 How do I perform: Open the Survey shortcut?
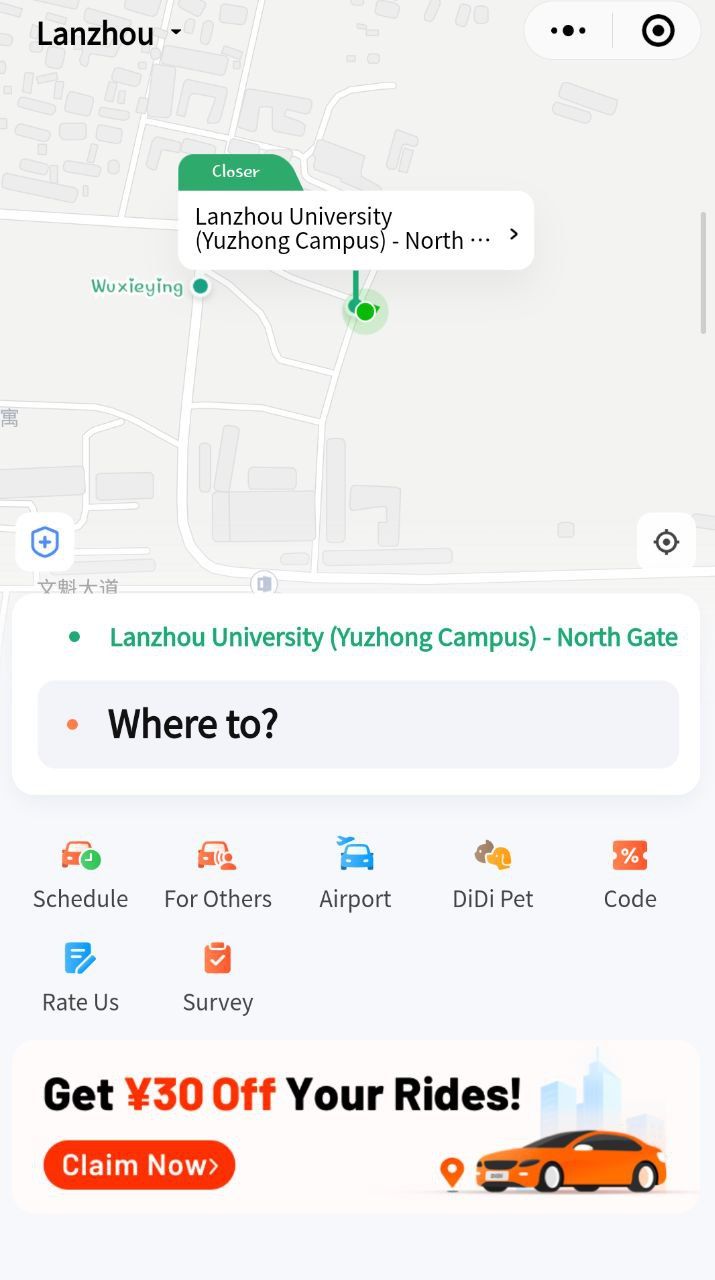click(217, 977)
